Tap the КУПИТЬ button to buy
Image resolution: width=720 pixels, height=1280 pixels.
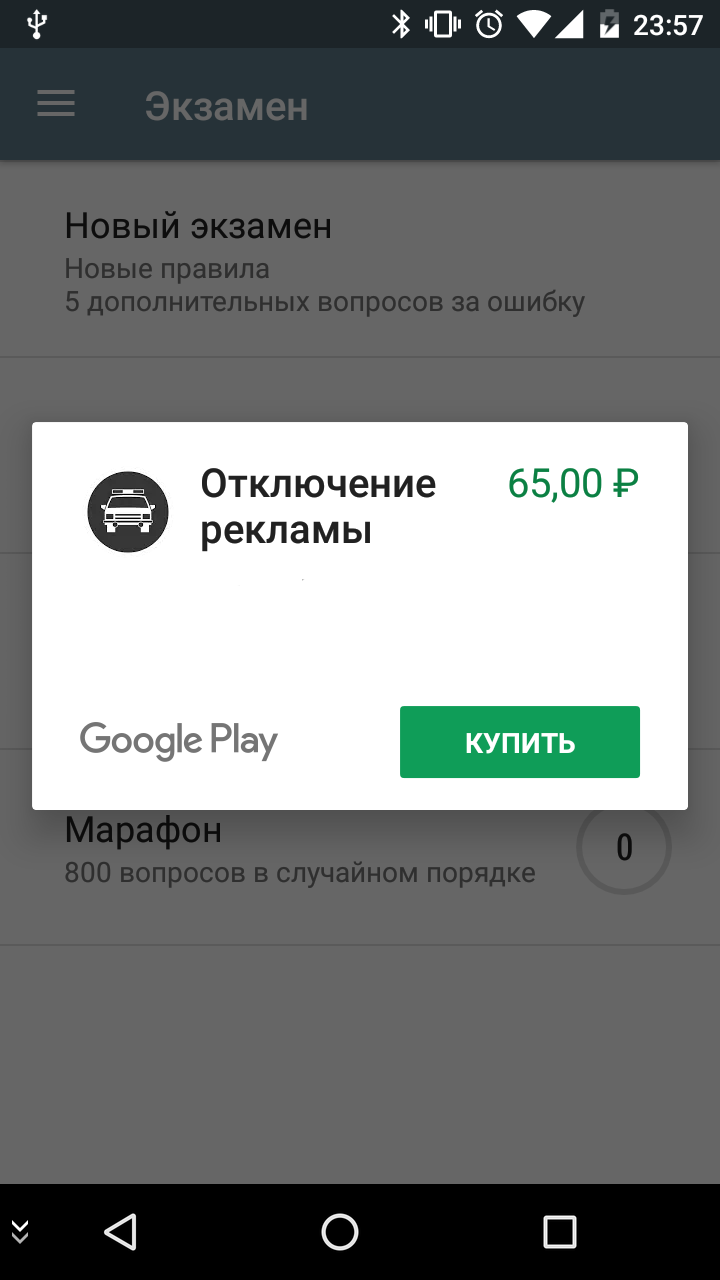pos(520,742)
